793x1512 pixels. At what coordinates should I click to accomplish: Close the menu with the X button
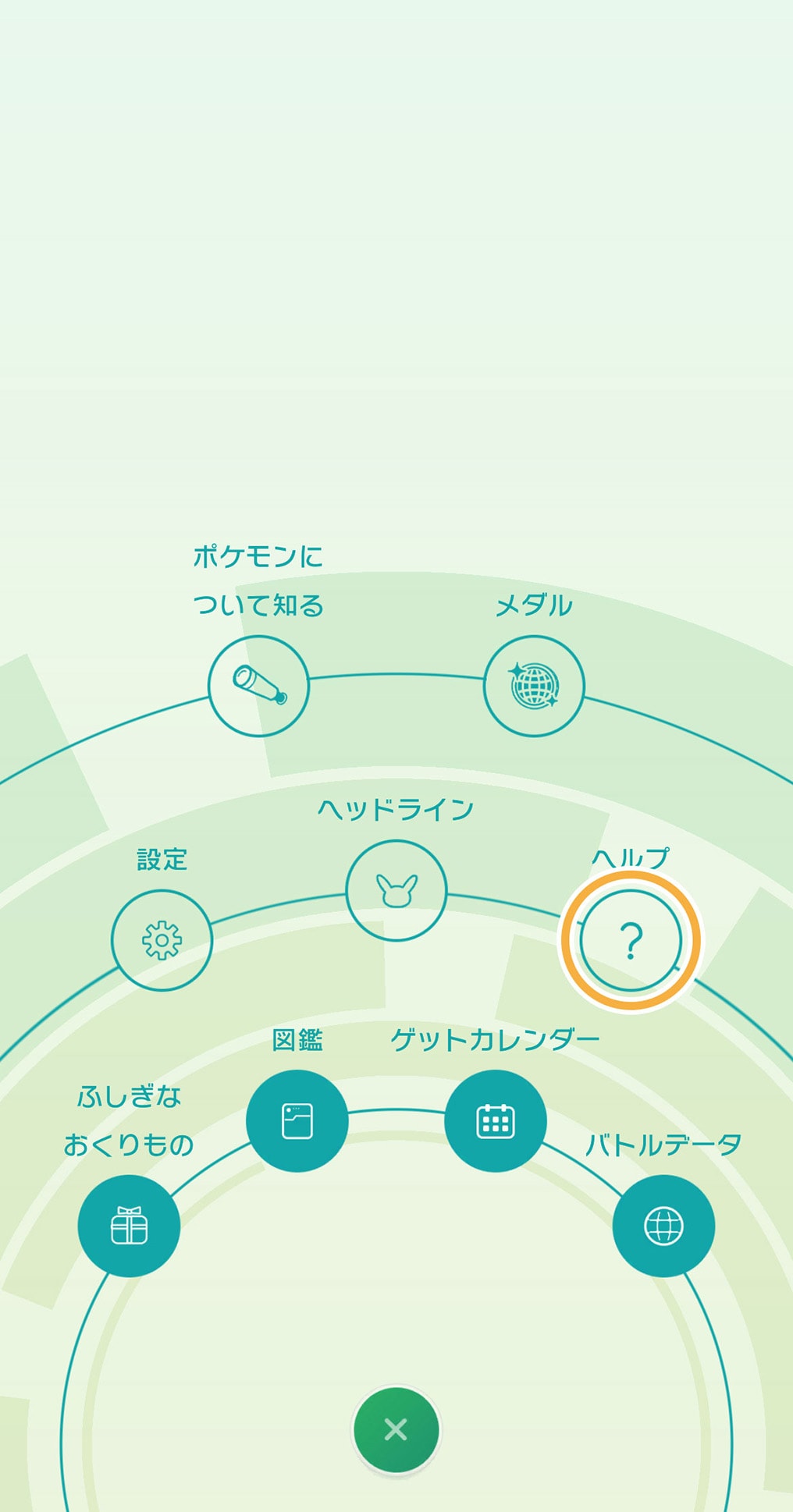click(x=396, y=1429)
